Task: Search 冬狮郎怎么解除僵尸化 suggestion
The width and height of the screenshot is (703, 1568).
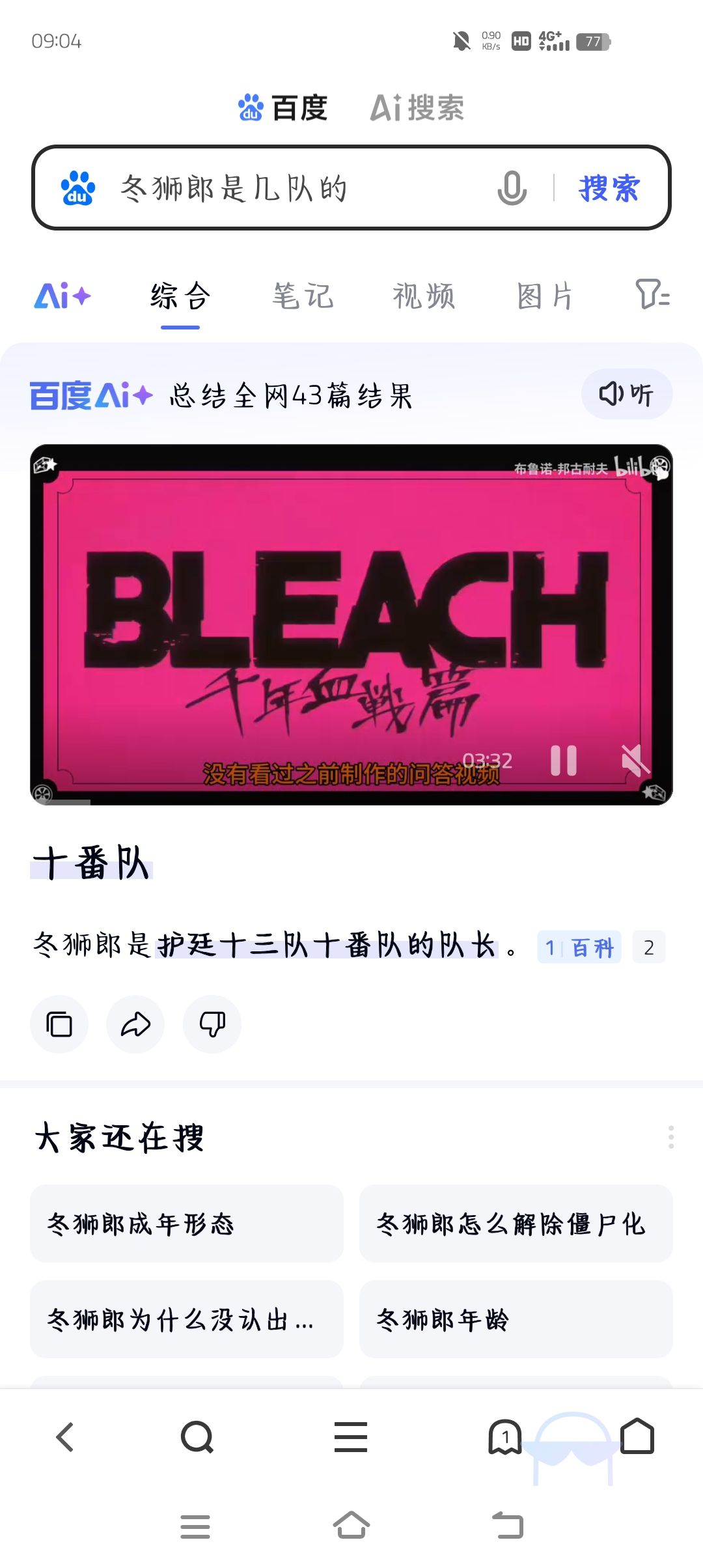Action: pos(516,1224)
